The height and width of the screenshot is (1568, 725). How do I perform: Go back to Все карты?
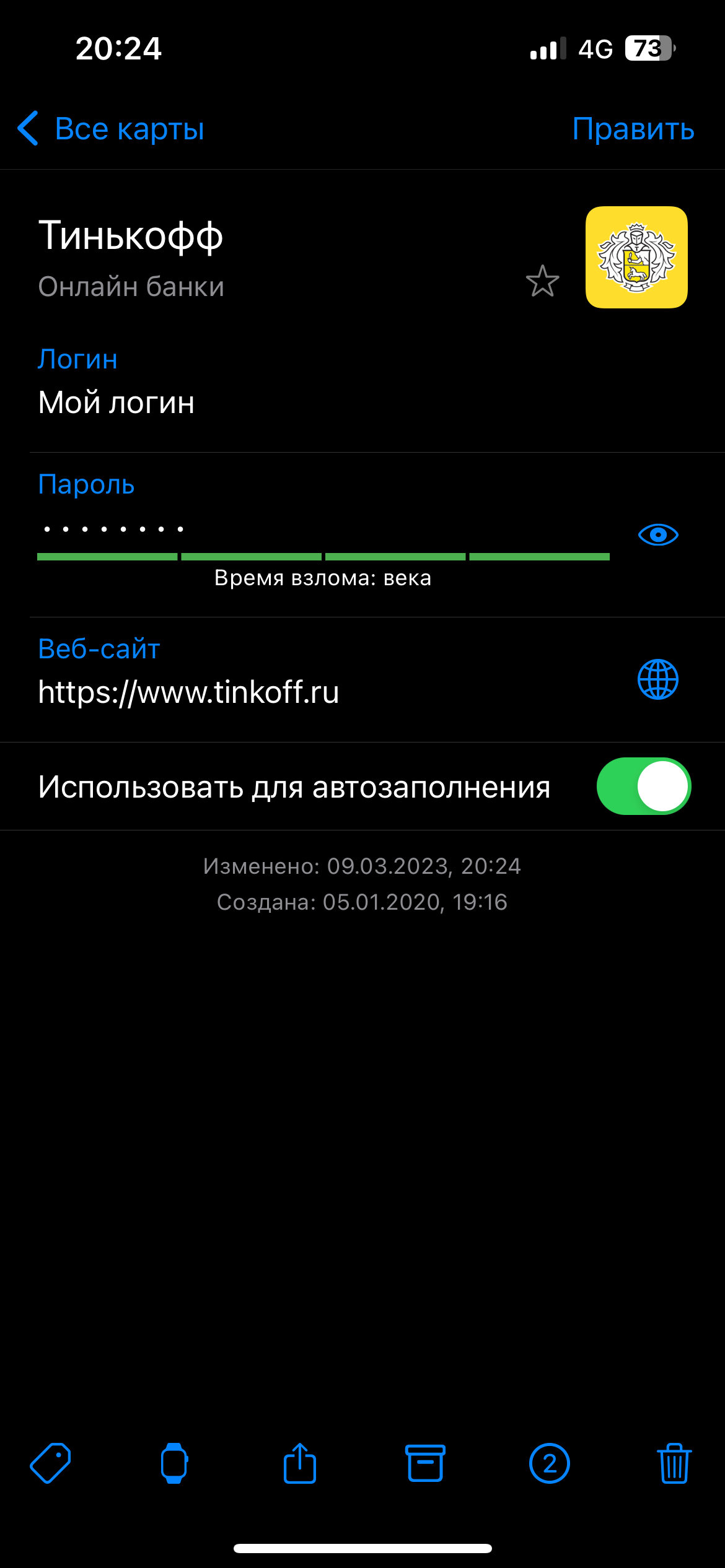(x=110, y=129)
